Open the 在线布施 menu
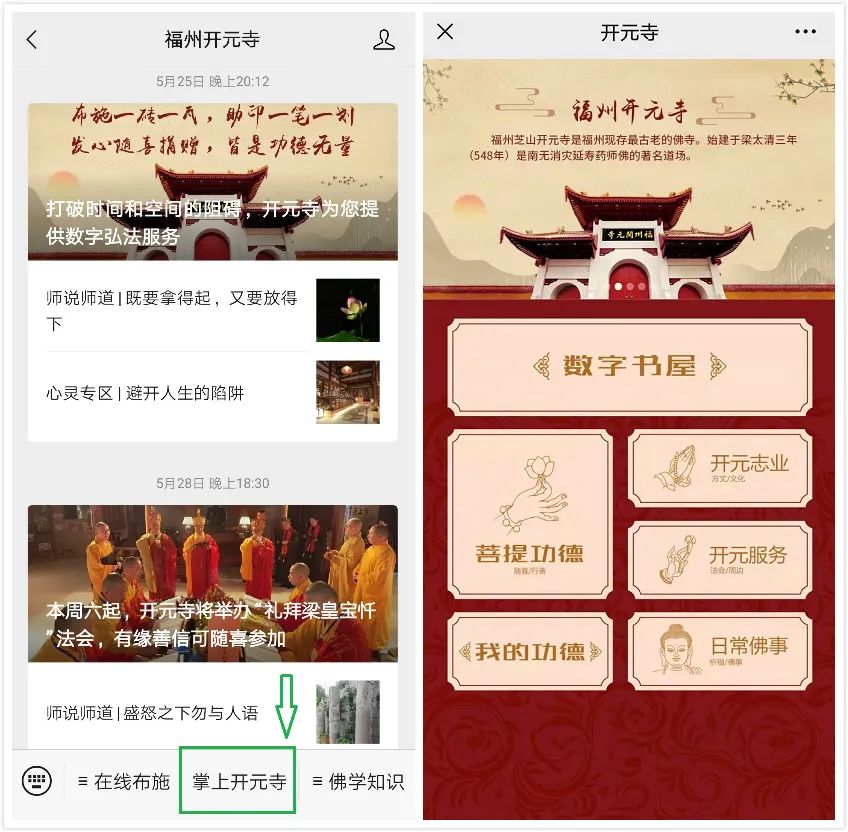The height and width of the screenshot is (832, 848). (x=124, y=781)
